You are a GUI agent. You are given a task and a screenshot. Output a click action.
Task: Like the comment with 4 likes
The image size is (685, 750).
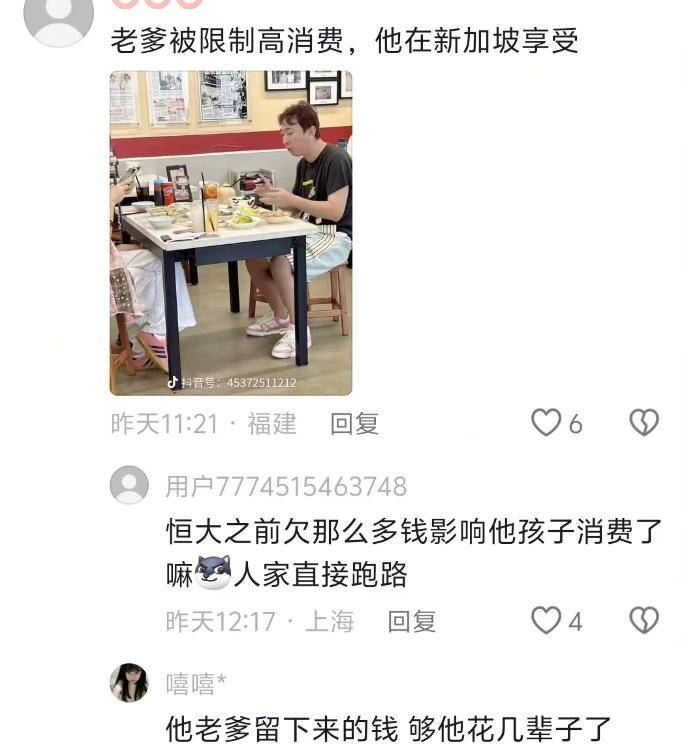(546, 621)
